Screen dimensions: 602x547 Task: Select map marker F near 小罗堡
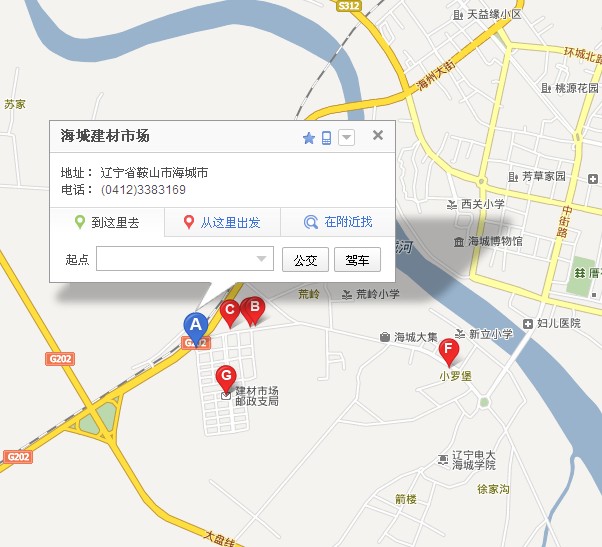point(449,350)
